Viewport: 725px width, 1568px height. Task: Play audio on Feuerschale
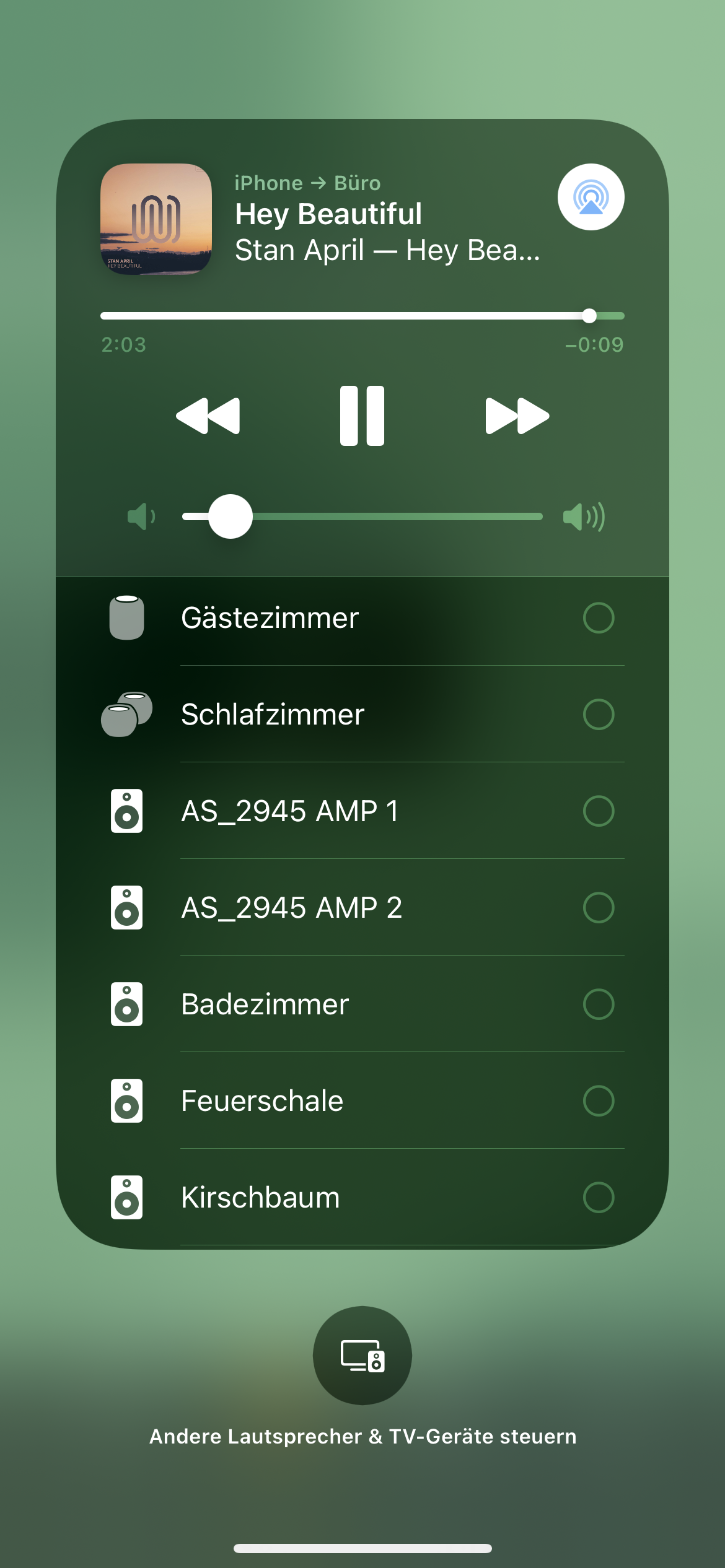(598, 1101)
